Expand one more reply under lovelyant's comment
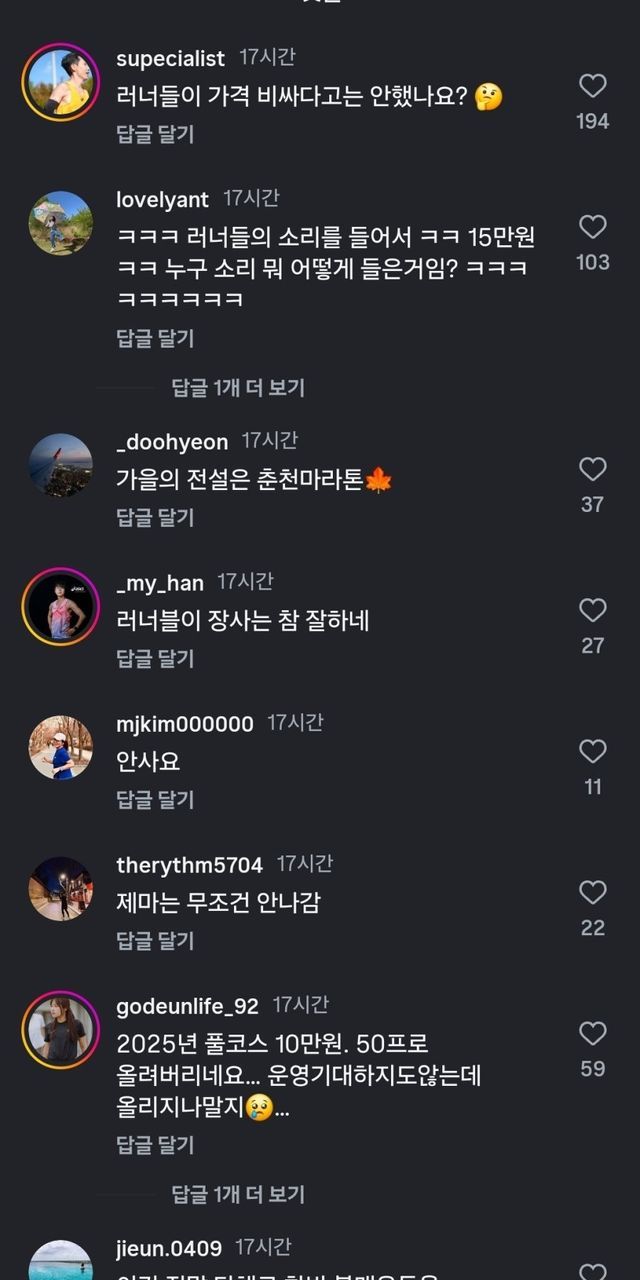 tap(238, 387)
